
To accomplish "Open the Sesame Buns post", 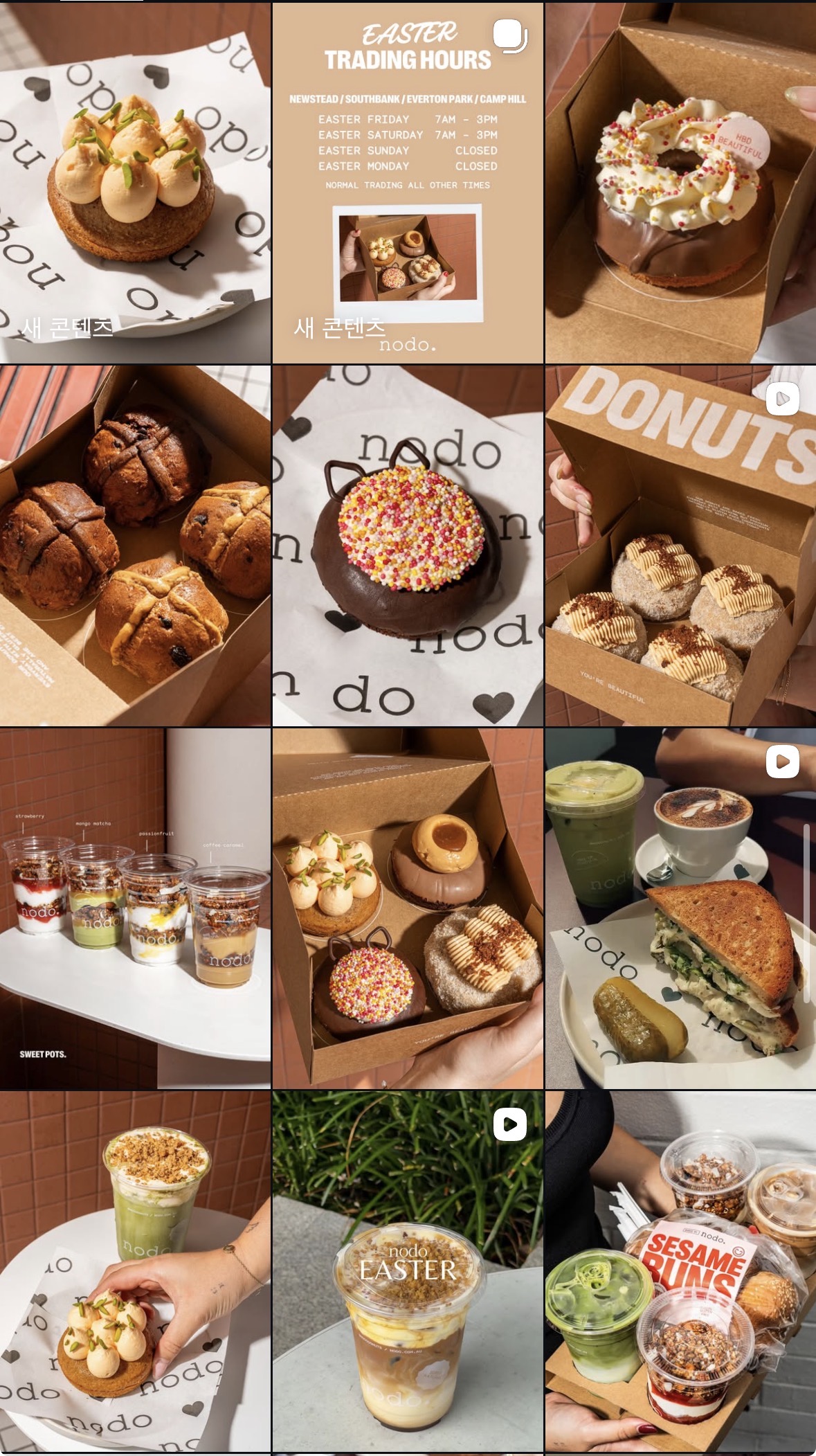I will click(680, 1271).
